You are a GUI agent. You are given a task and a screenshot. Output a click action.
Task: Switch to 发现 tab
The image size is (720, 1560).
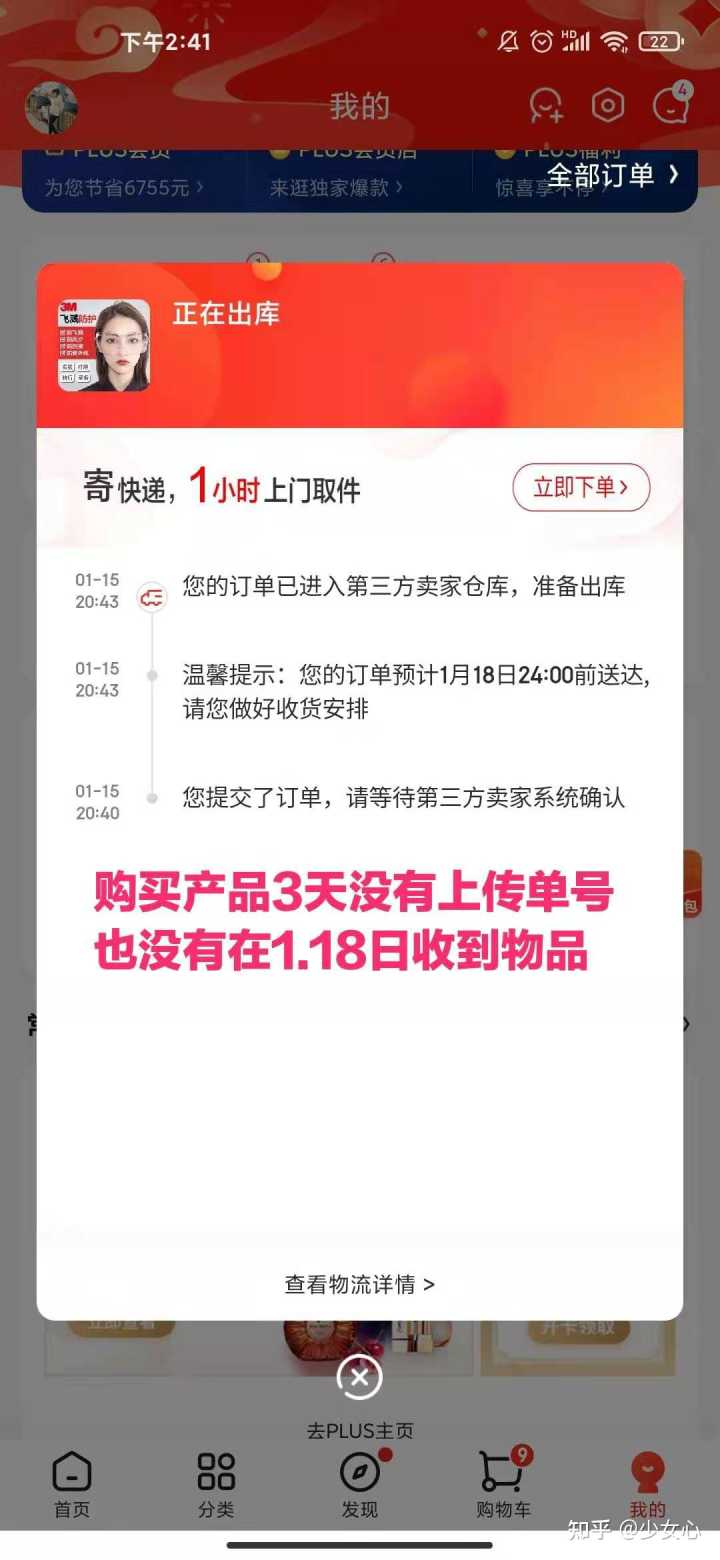[360, 1485]
